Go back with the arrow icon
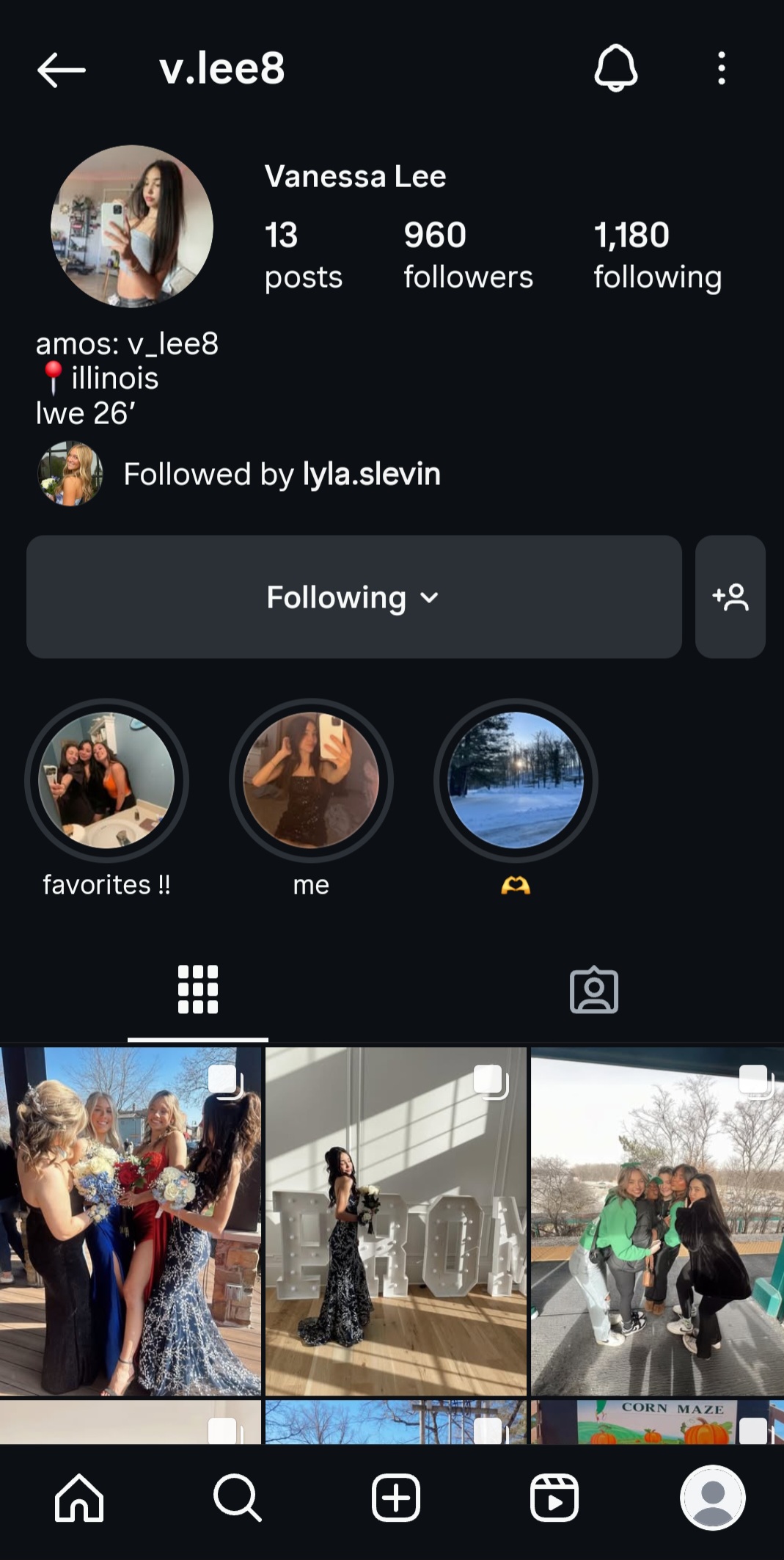Viewport: 784px width, 1560px height. 62,70
